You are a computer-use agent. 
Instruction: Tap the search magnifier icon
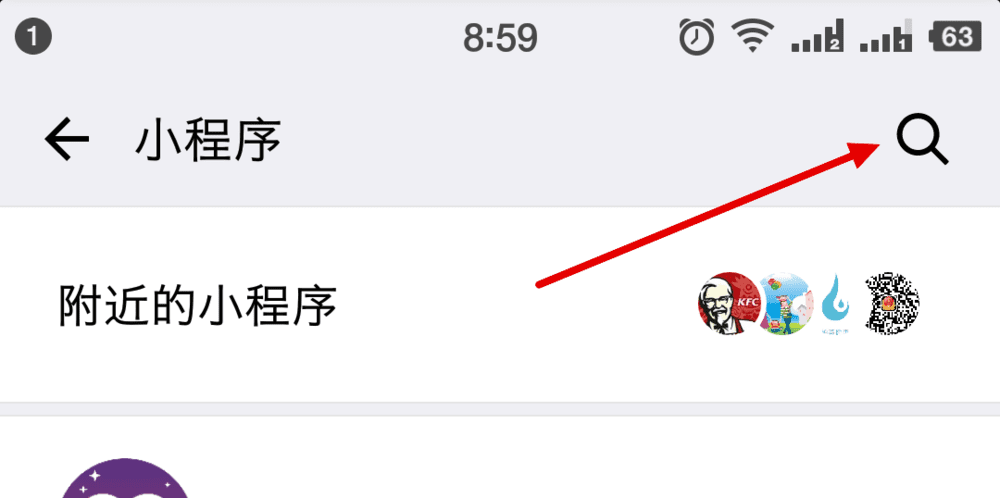[x=921, y=139]
